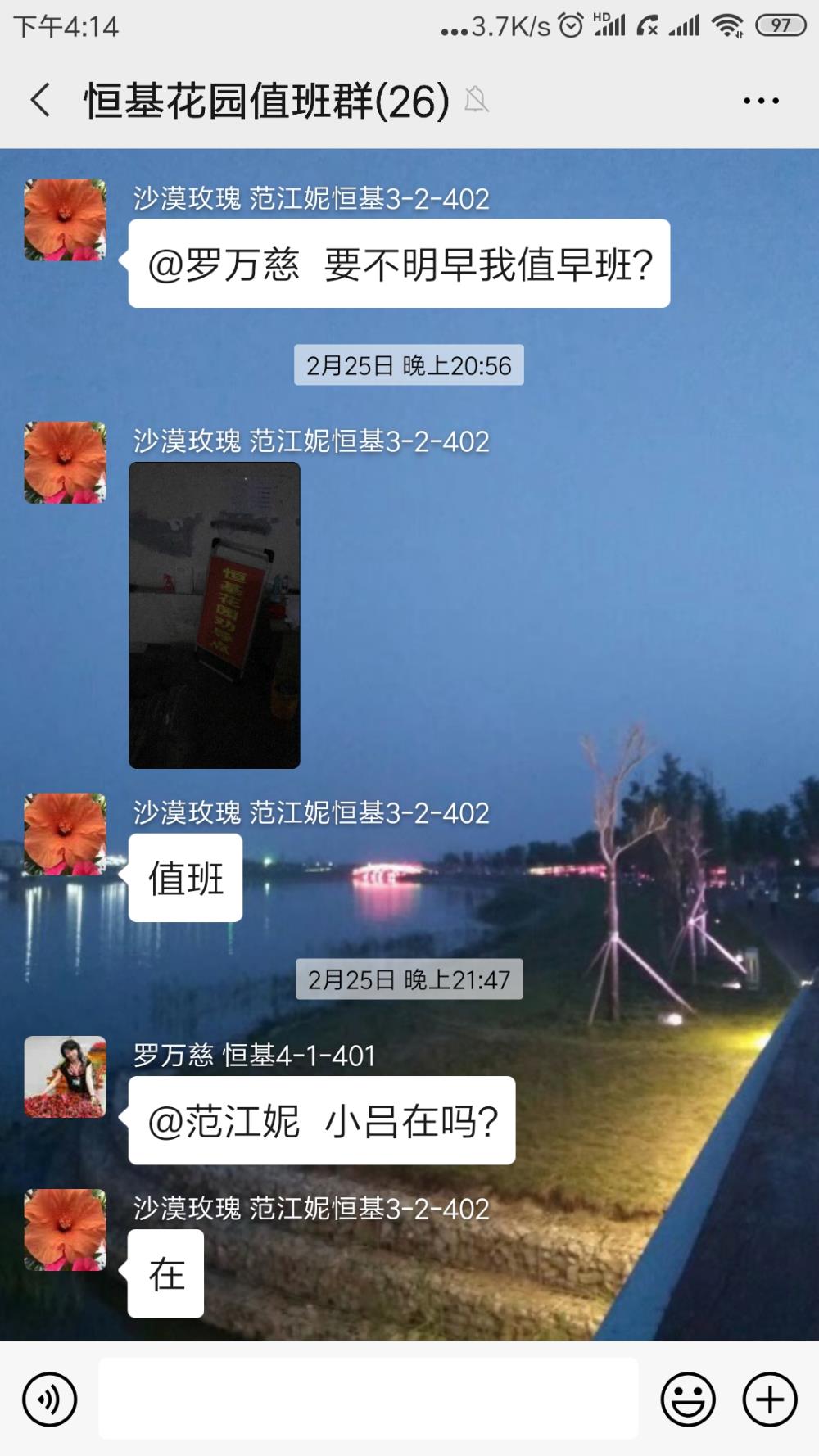This screenshot has width=819, height=1456.
Task: Open 罗万慈's profile avatar
Action: click(x=66, y=1077)
